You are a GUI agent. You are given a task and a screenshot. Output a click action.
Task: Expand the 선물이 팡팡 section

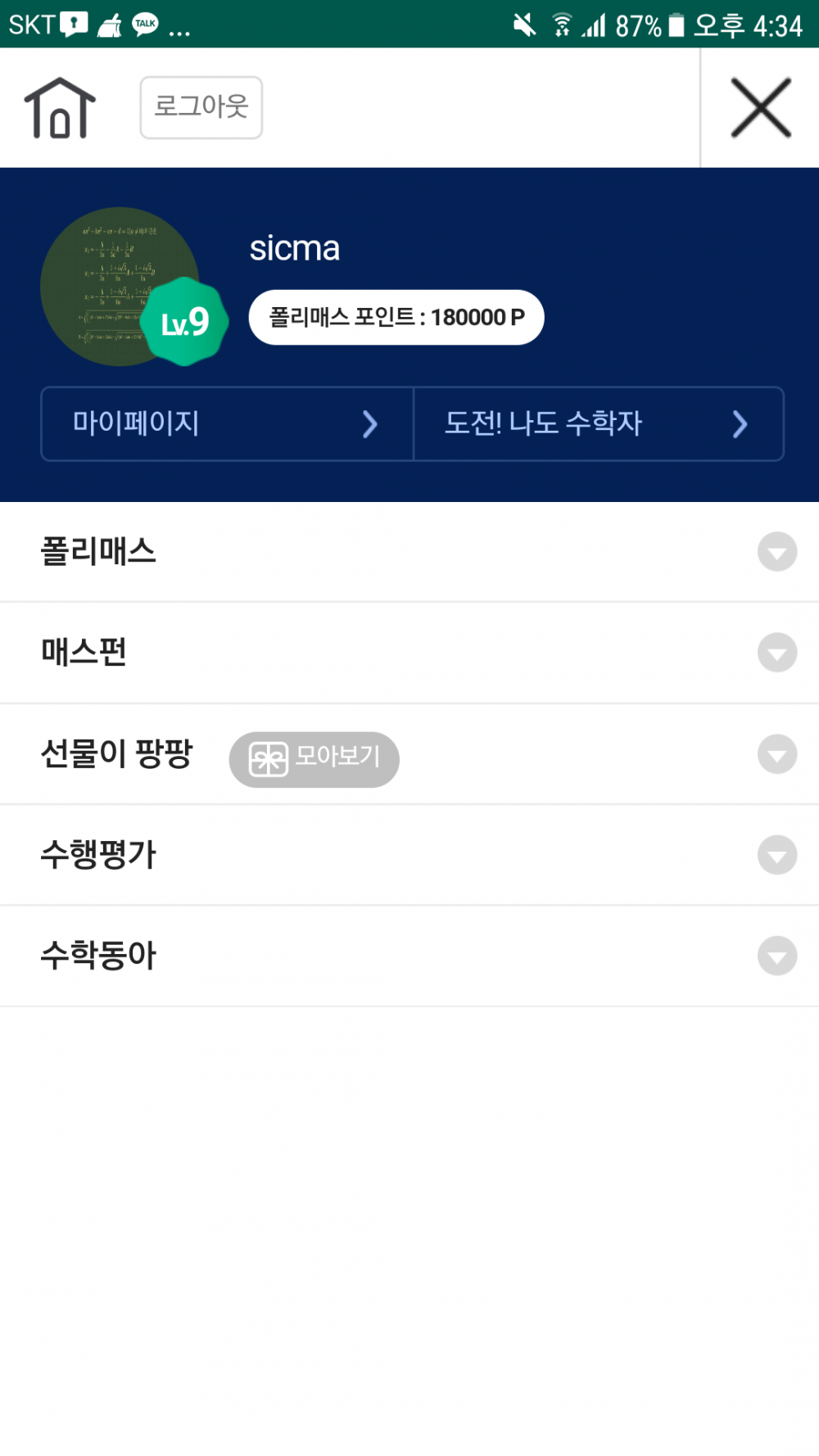click(x=776, y=754)
